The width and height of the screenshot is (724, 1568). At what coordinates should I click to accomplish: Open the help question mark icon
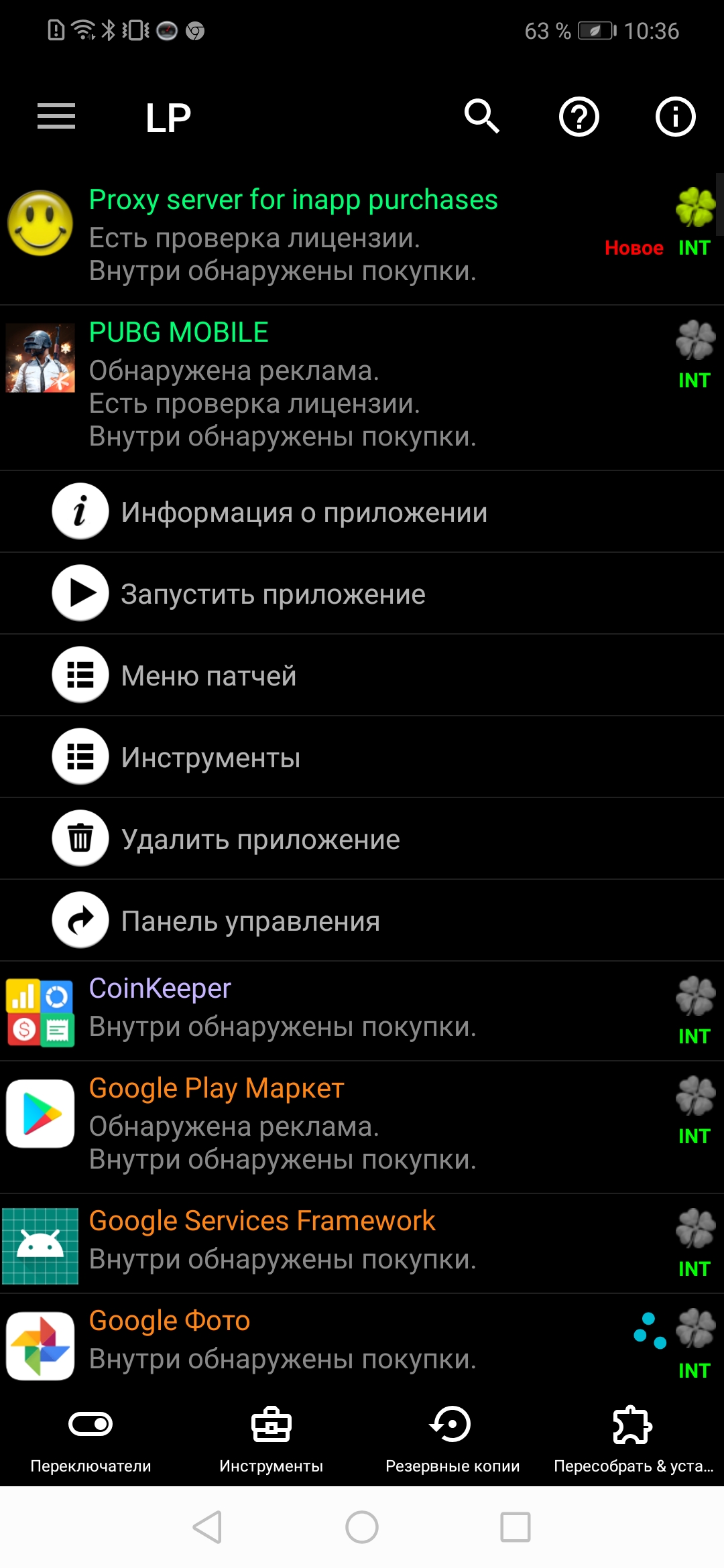click(x=579, y=117)
